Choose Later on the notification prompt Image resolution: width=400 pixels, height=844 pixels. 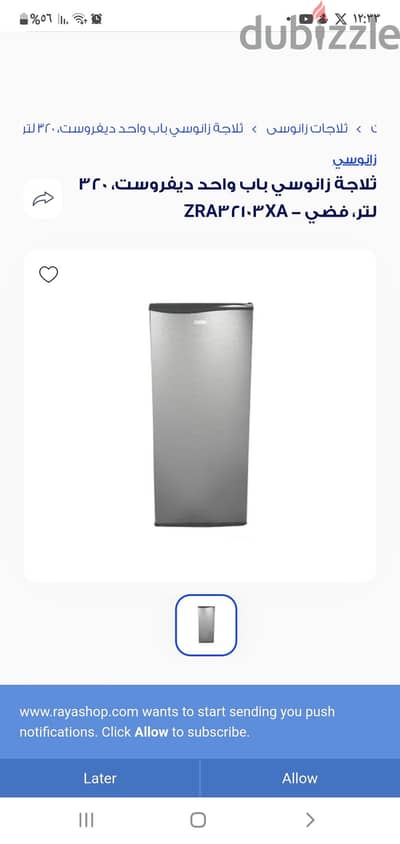point(100,778)
